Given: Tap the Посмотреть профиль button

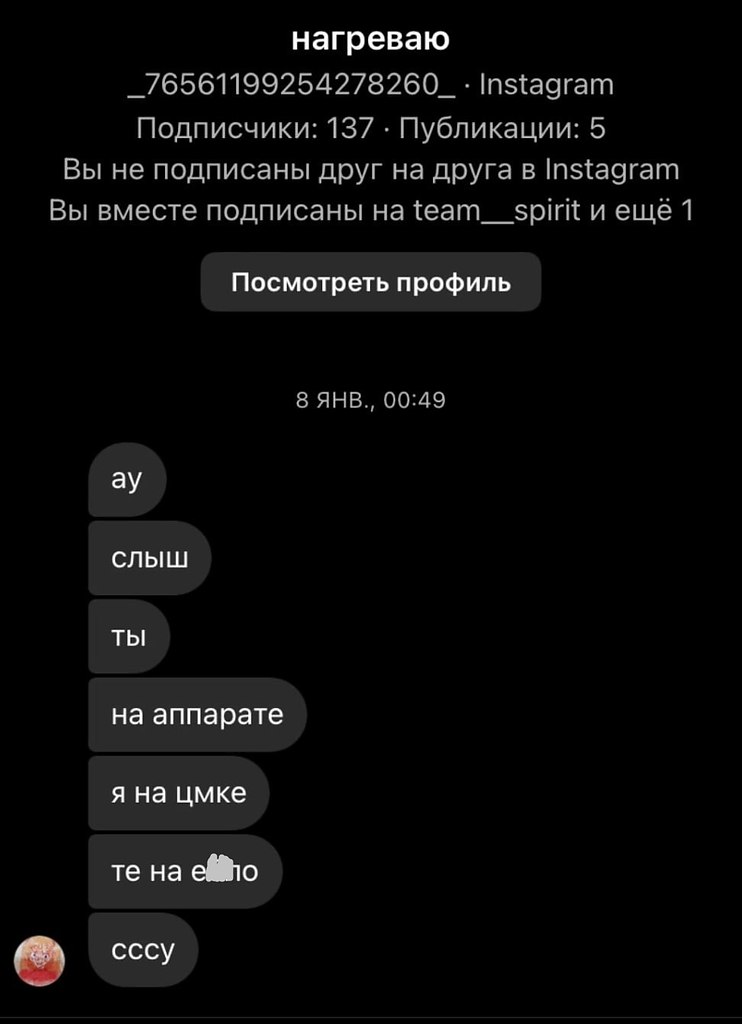Looking at the screenshot, I should tap(370, 282).
